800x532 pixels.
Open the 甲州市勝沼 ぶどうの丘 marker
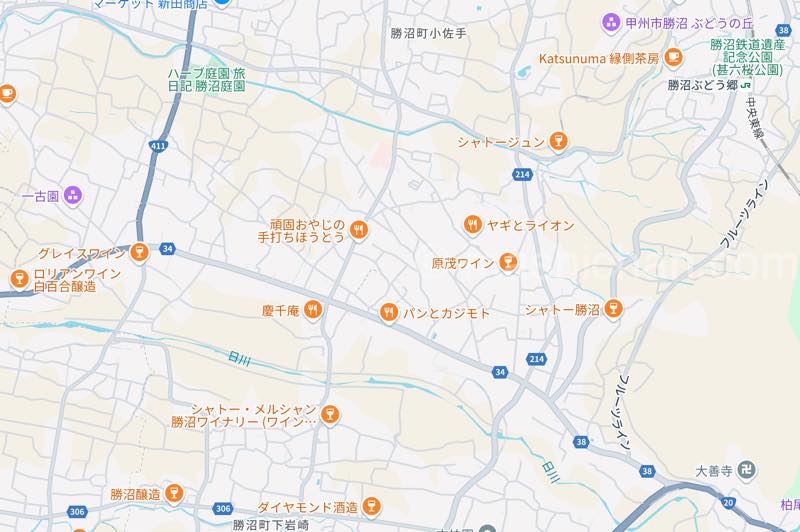(x=611, y=22)
